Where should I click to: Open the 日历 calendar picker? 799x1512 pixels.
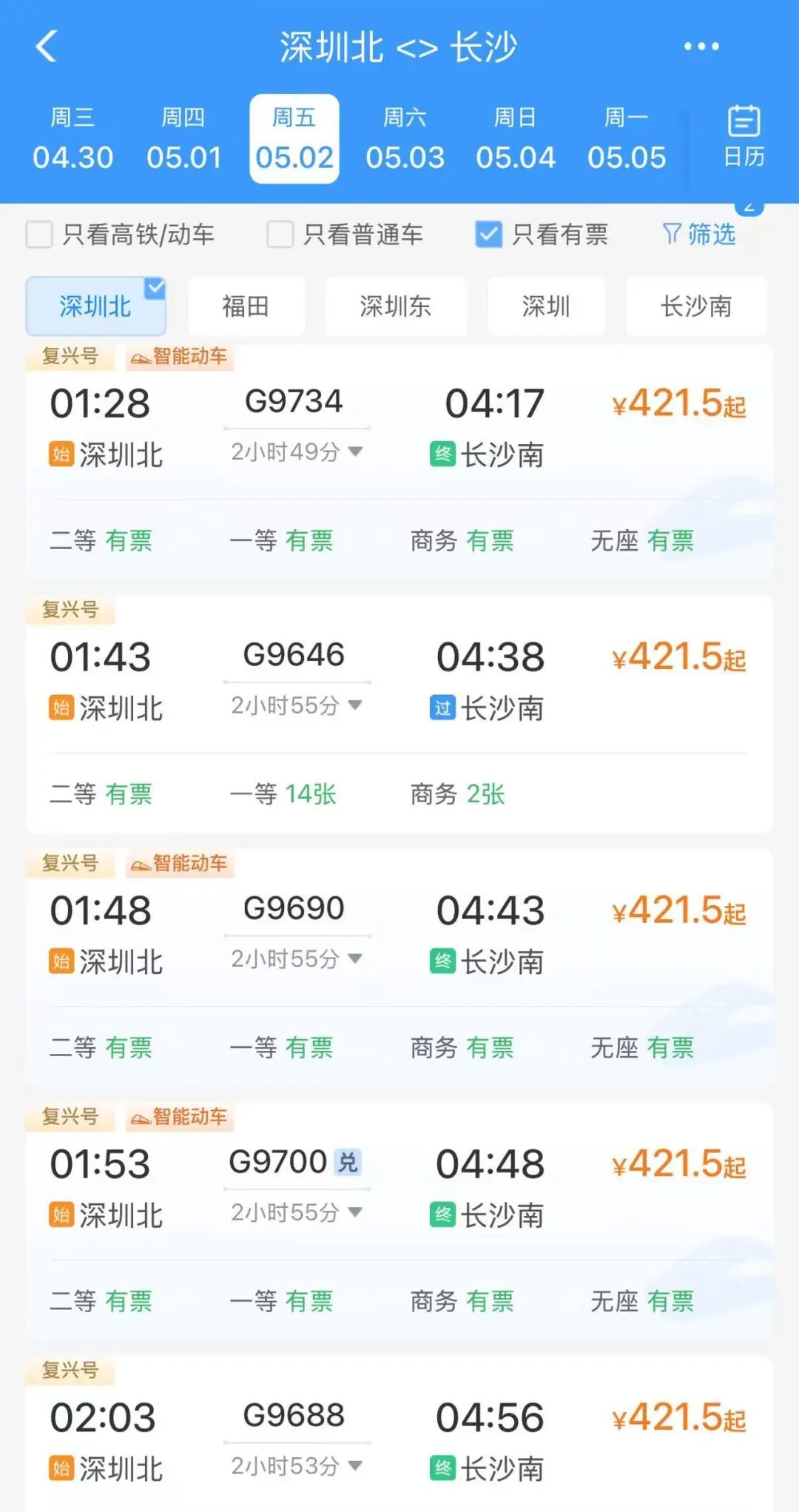(x=744, y=138)
